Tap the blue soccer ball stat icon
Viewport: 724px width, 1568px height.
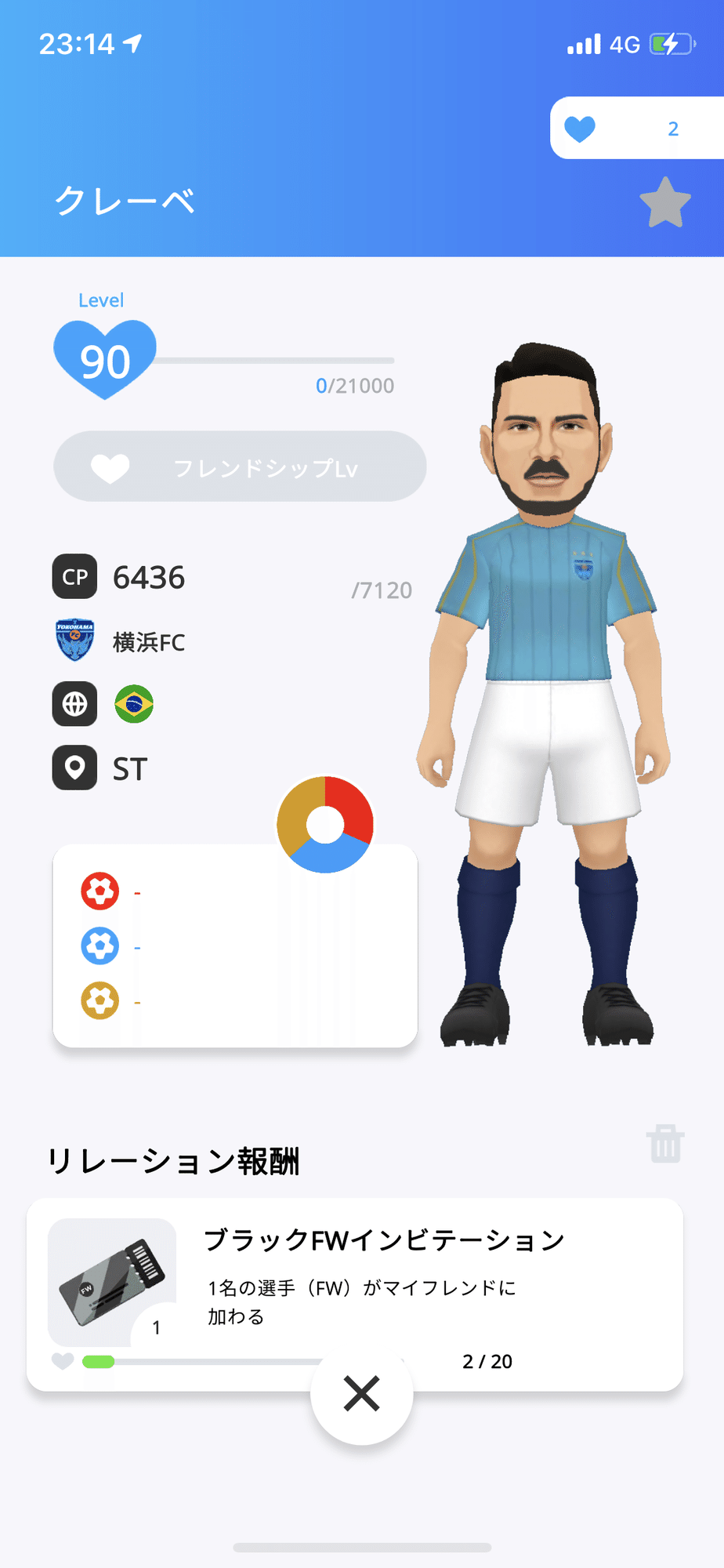coord(100,946)
